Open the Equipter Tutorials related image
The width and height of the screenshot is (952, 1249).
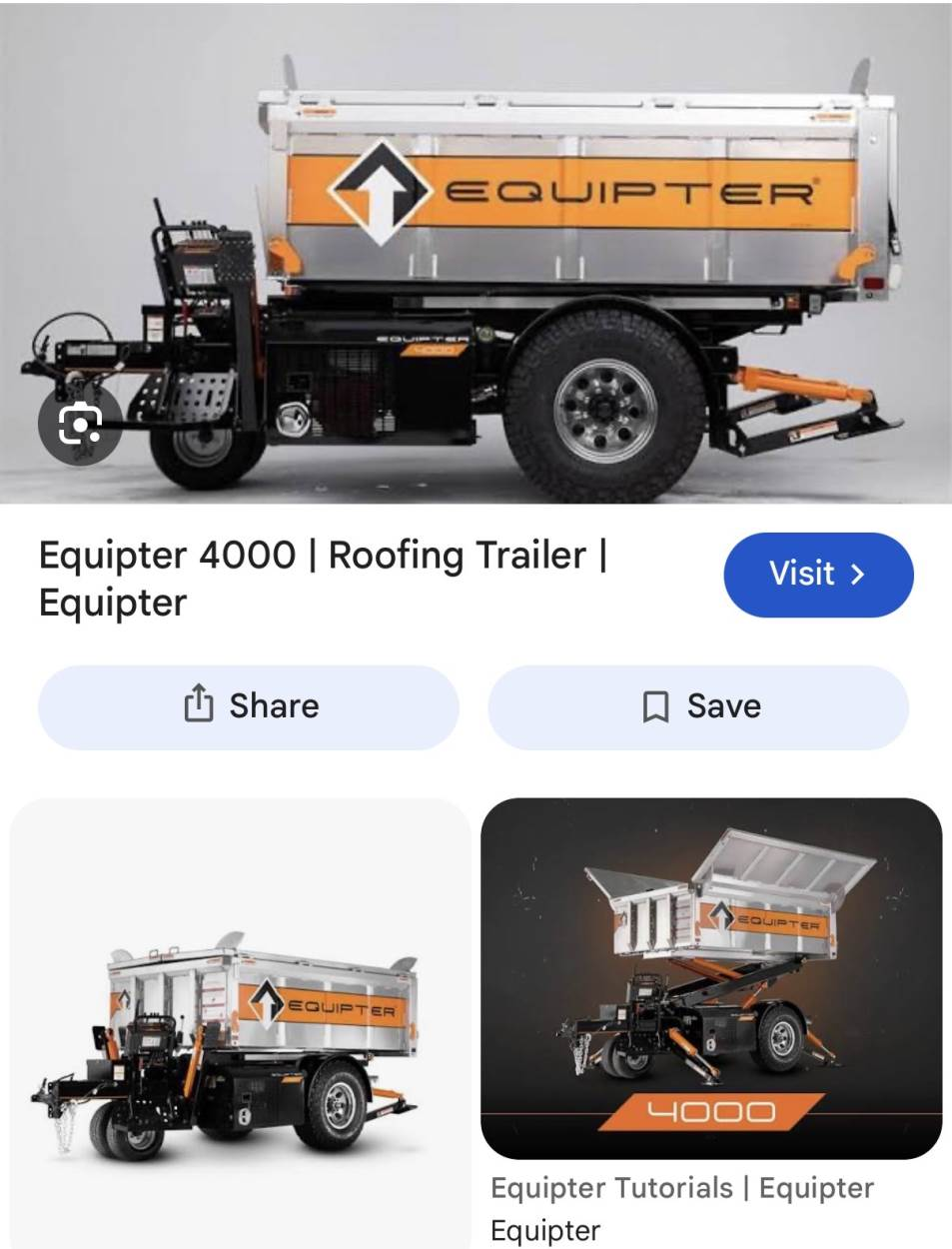pyautogui.click(x=711, y=978)
